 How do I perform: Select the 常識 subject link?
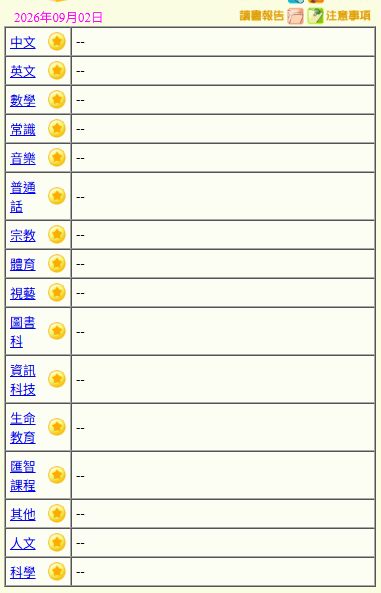[23, 129]
